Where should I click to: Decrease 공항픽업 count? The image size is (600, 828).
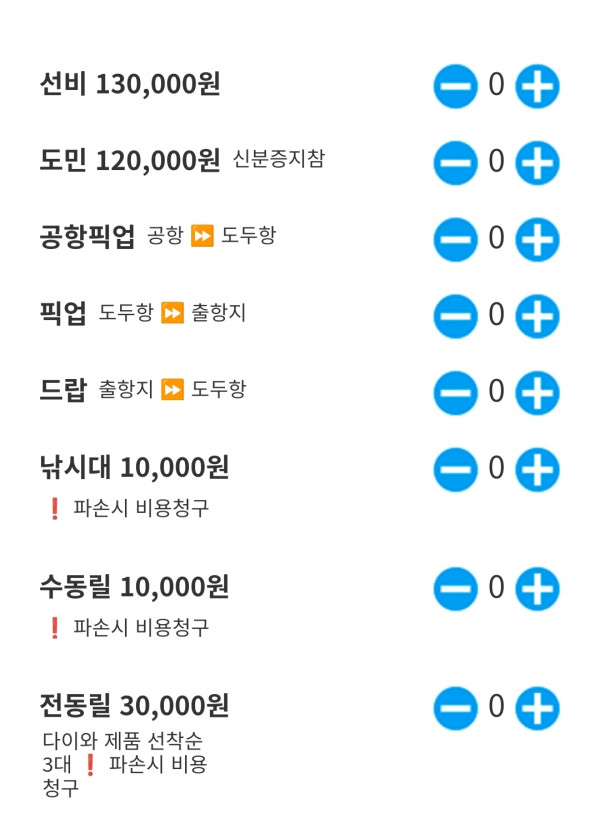click(x=455, y=239)
